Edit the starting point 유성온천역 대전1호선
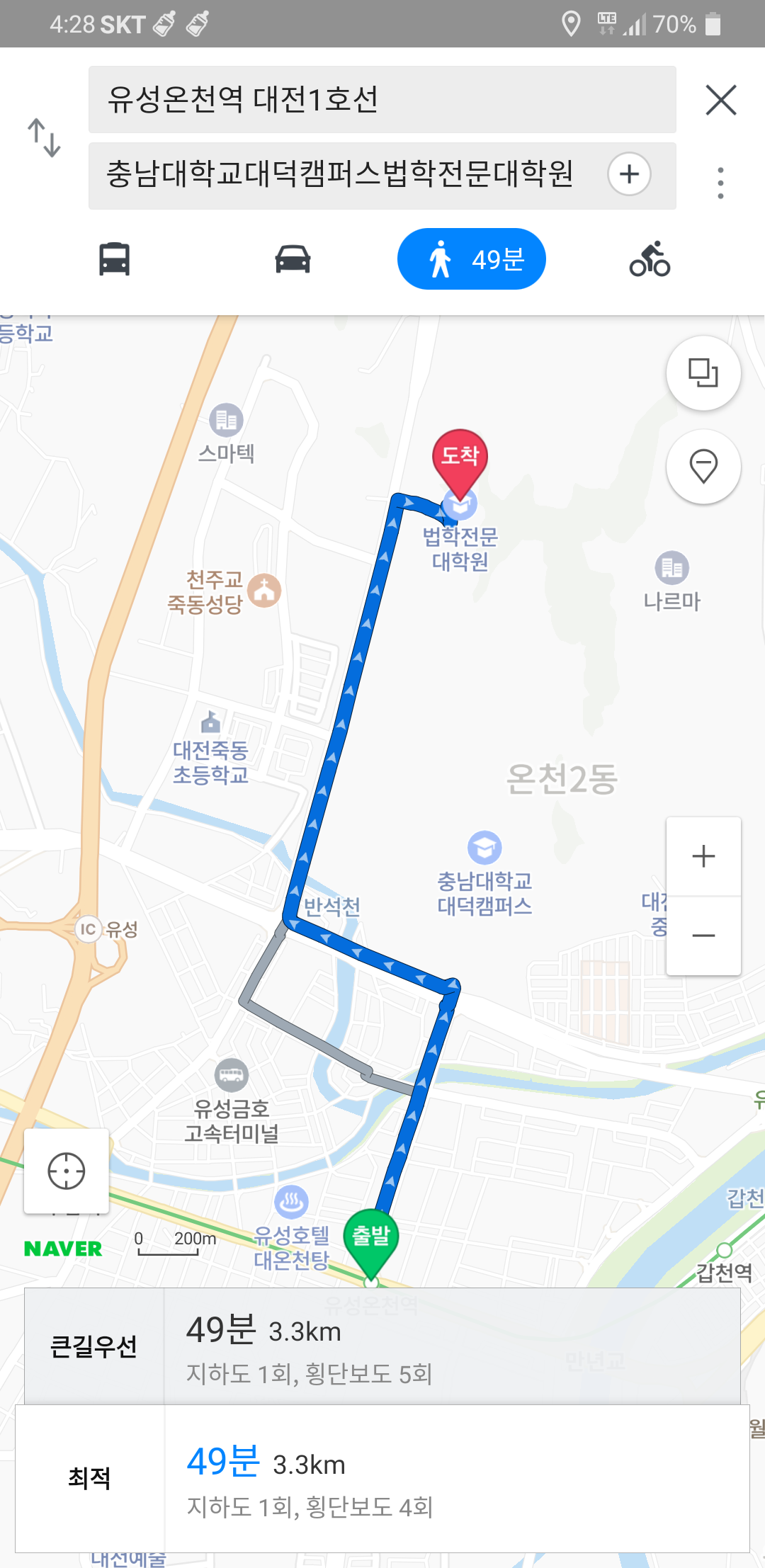The width and height of the screenshot is (765, 1568). coord(381,100)
